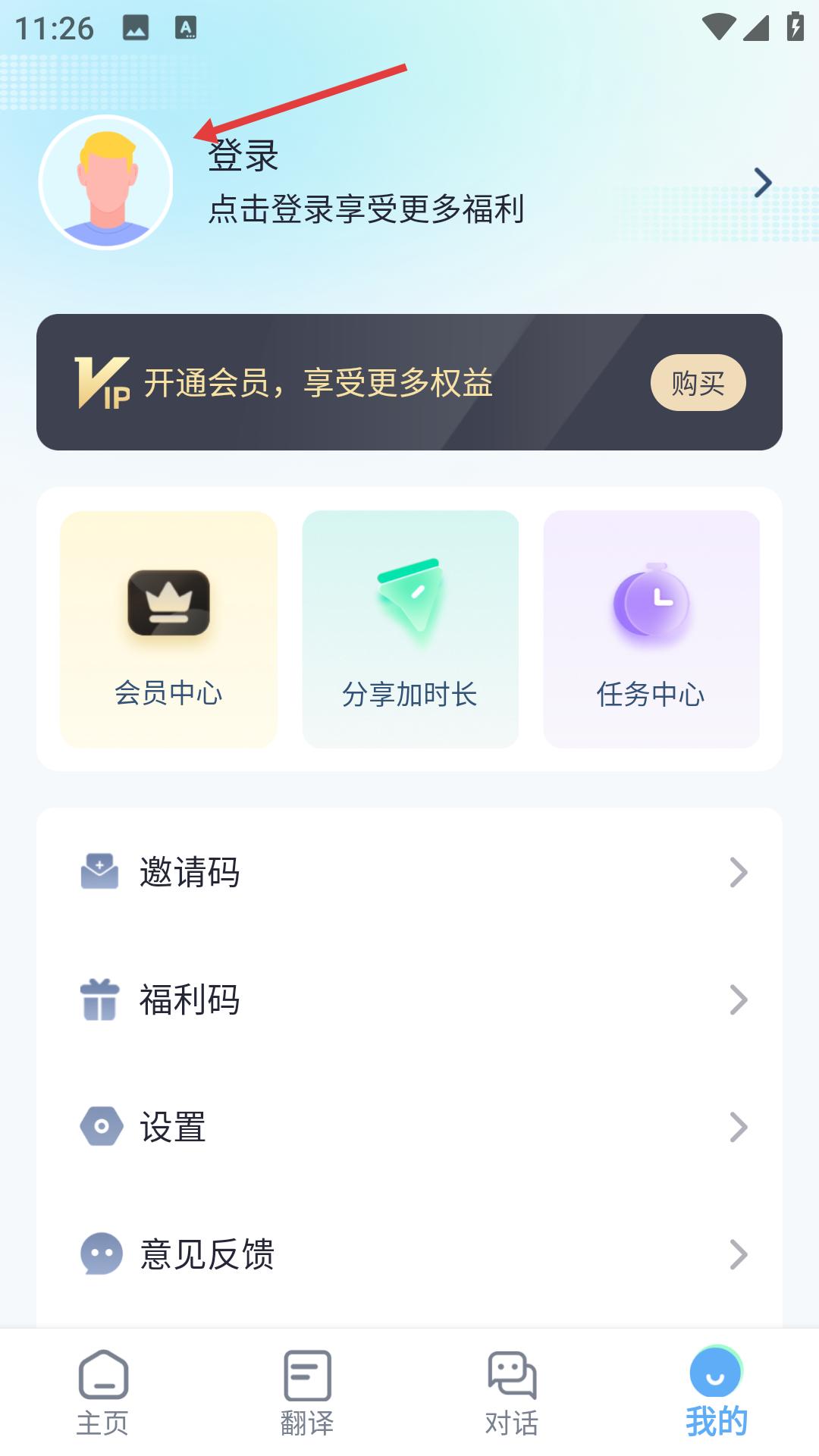Click the 设置 gear icon
The height and width of the screenshot is (1456, 819).
[101, 1128]
